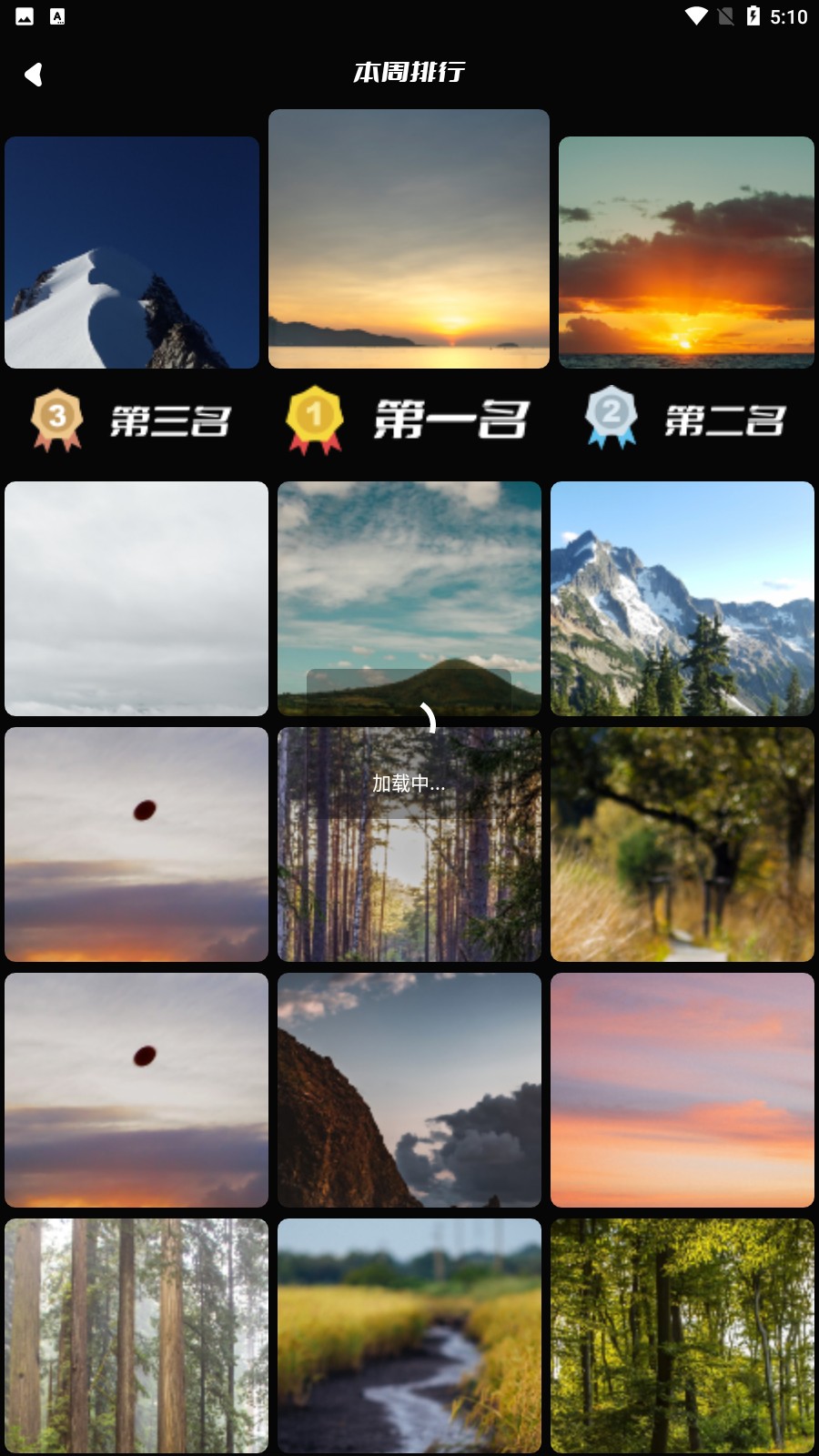Open the green hill under clouds wallpaper

point(409,598)
